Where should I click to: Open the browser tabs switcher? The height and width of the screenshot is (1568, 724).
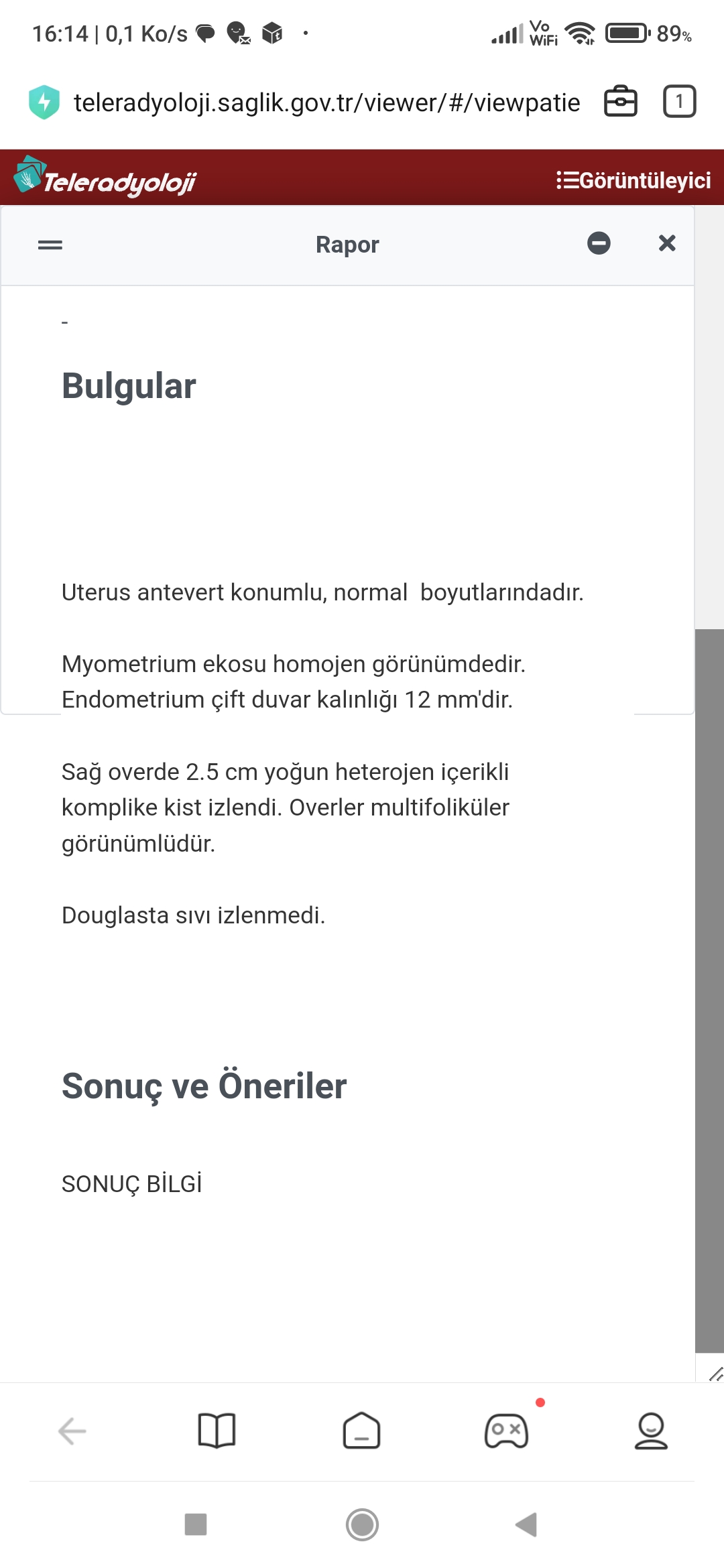pyautogui.click(x=679, y=102)
